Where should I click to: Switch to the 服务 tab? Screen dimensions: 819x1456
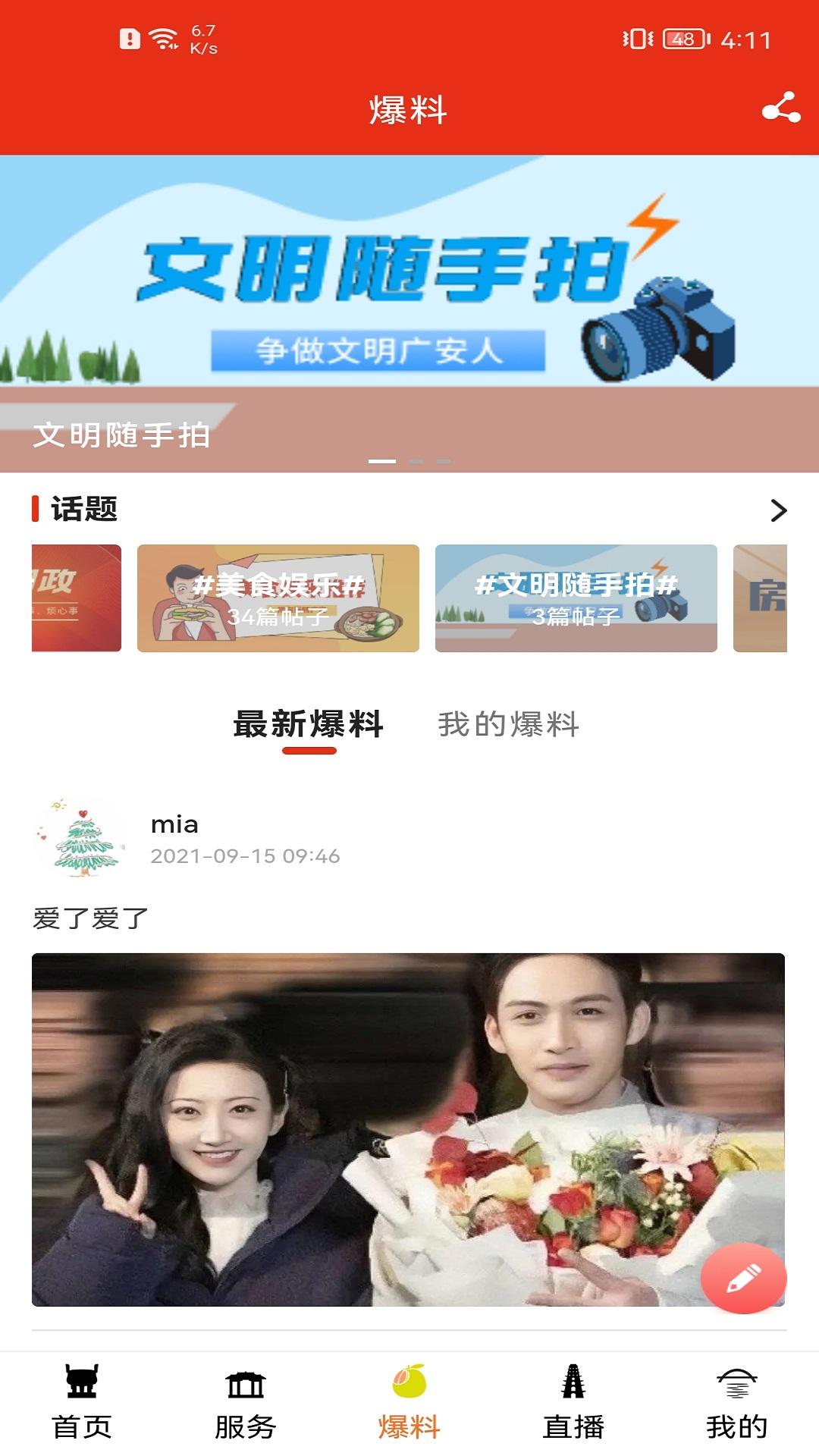[x=245, y=1403]
